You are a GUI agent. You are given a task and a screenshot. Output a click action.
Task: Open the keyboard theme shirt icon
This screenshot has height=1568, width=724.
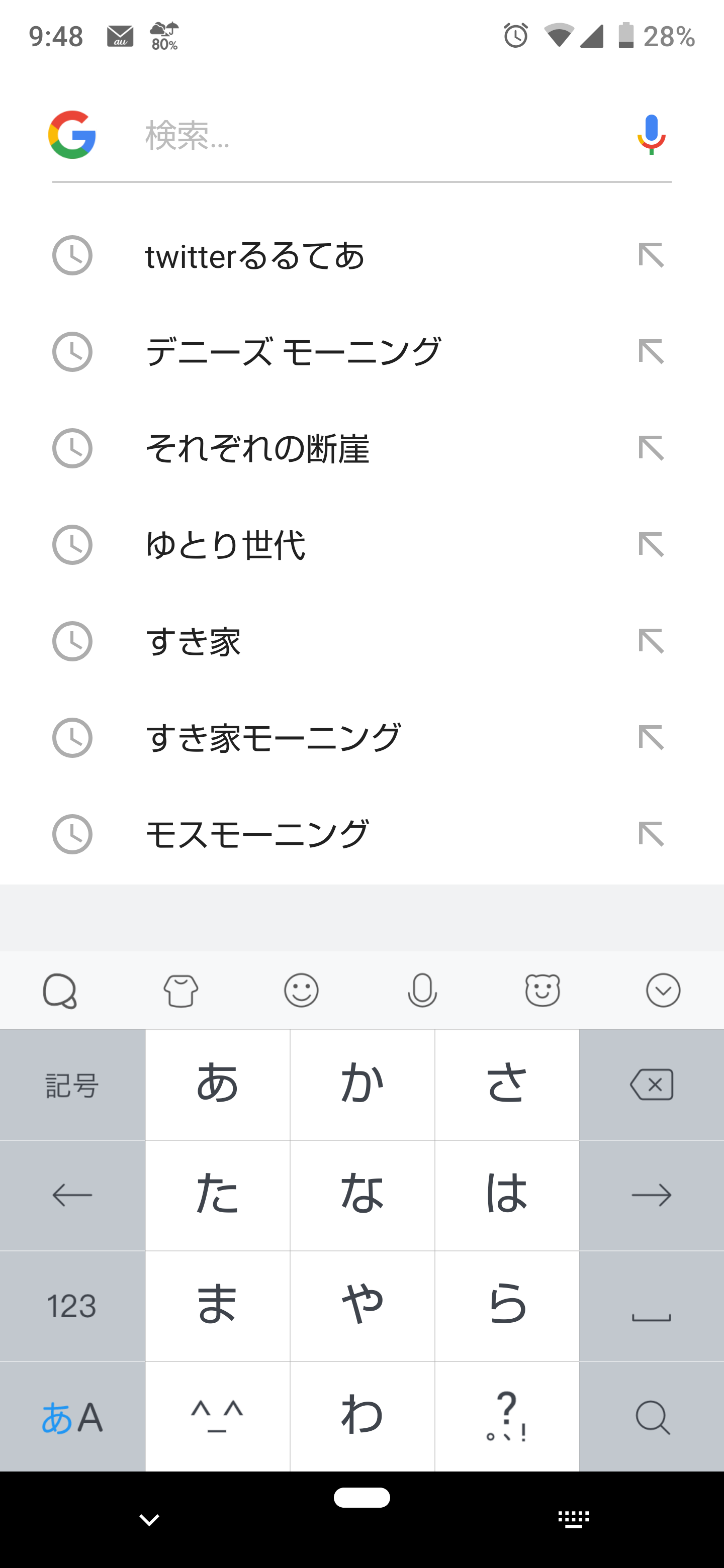[181, 991]
